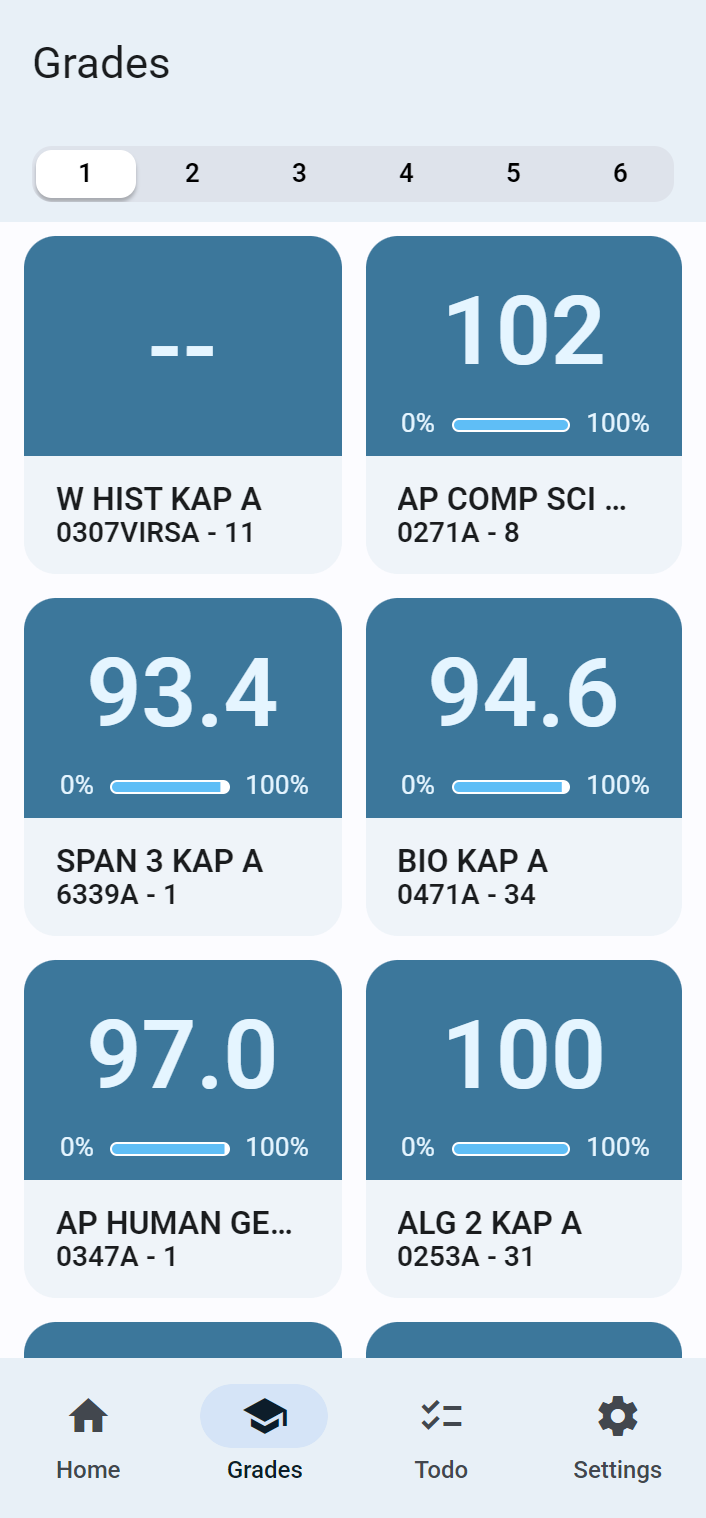View AP HUMAN GE… course grades
The height and width of the screenshot is (1518, 706).
point(183,1128)
